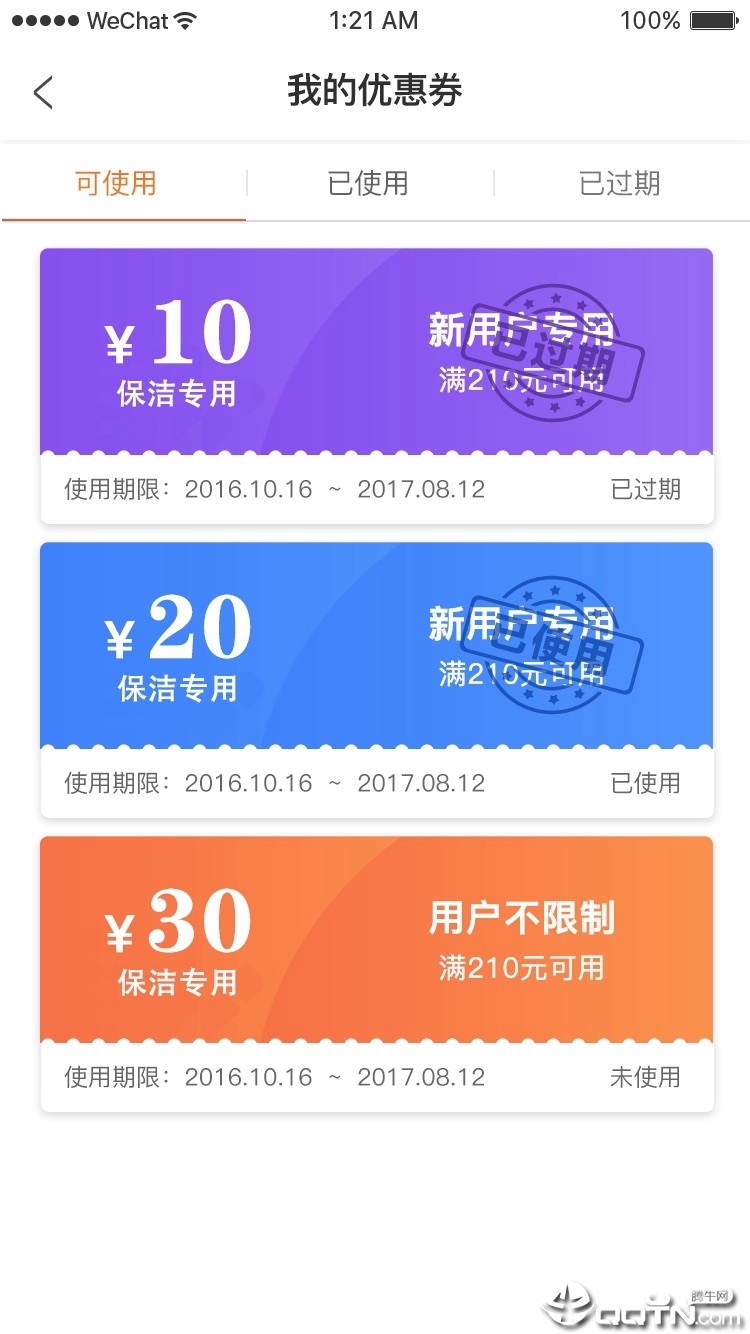Switch to the 已过期 tab

point(619,183)
